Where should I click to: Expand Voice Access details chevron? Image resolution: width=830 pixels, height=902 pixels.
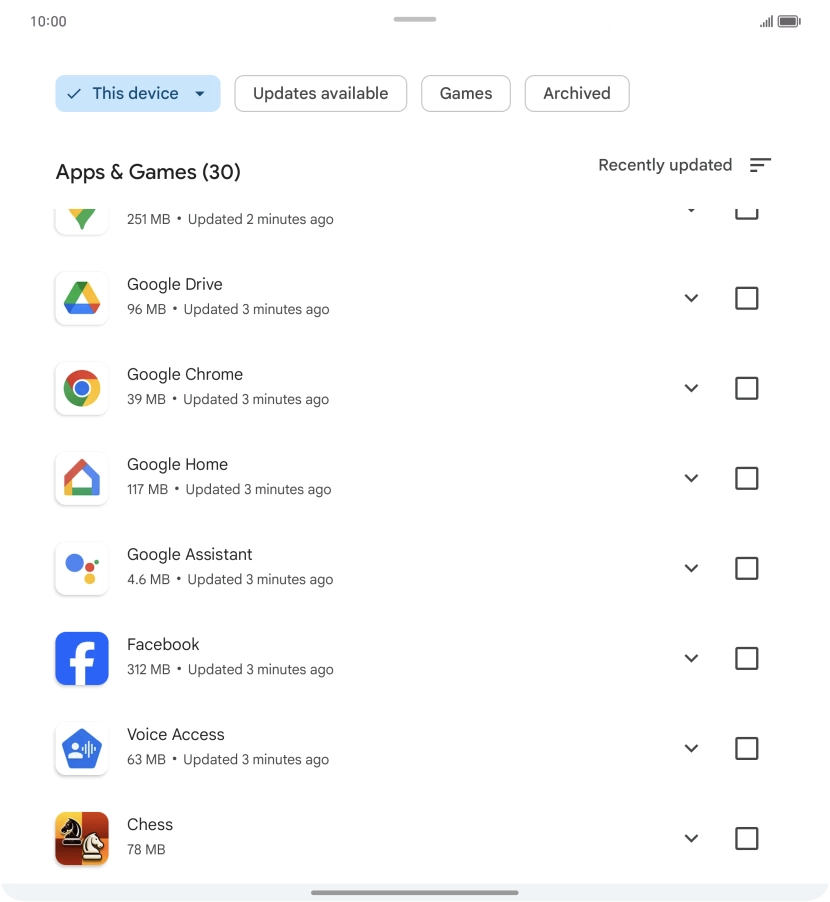(691, 748)
